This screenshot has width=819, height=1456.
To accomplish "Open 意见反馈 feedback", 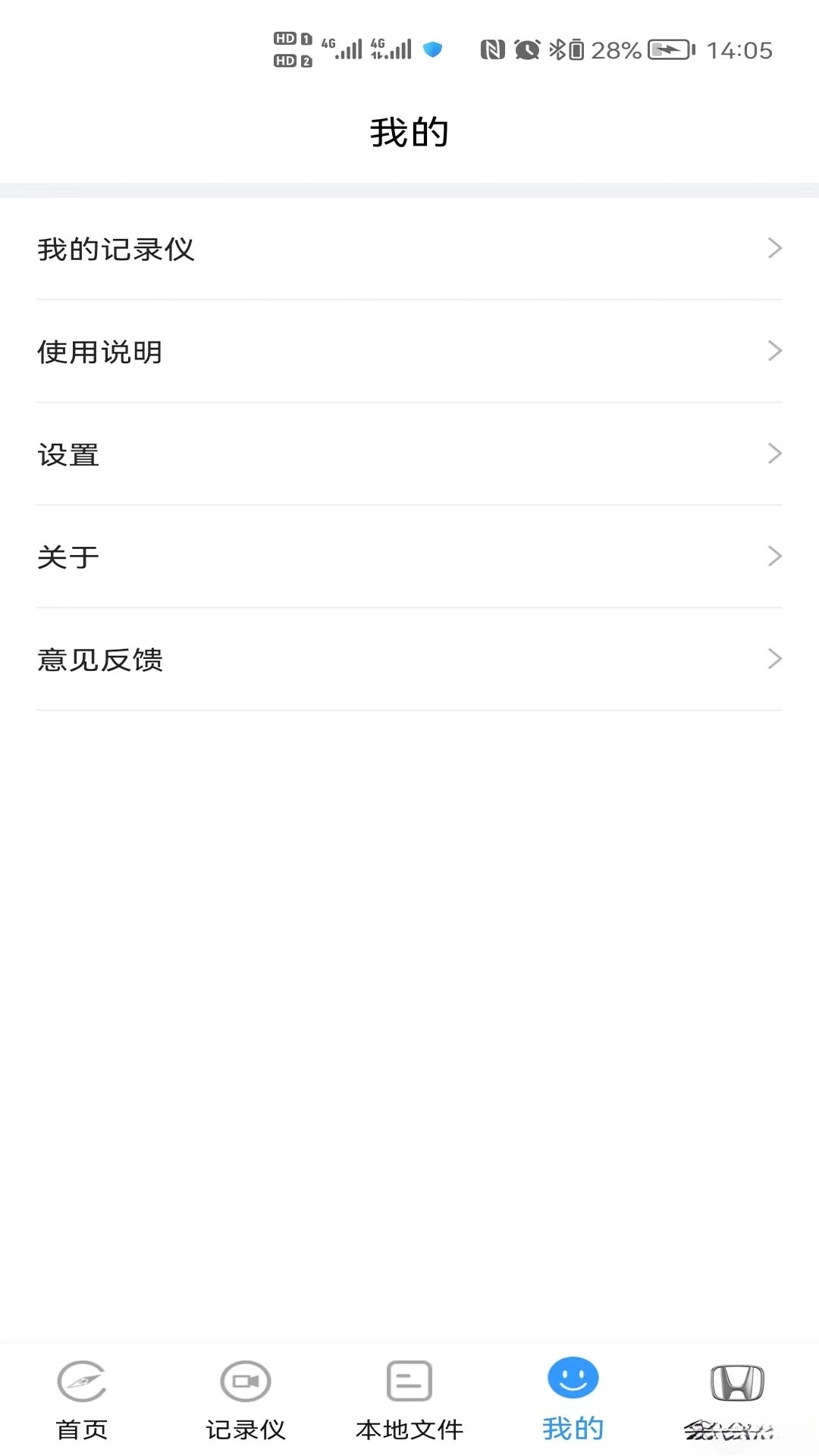I will pyautogui.click(x=409, y=659).
